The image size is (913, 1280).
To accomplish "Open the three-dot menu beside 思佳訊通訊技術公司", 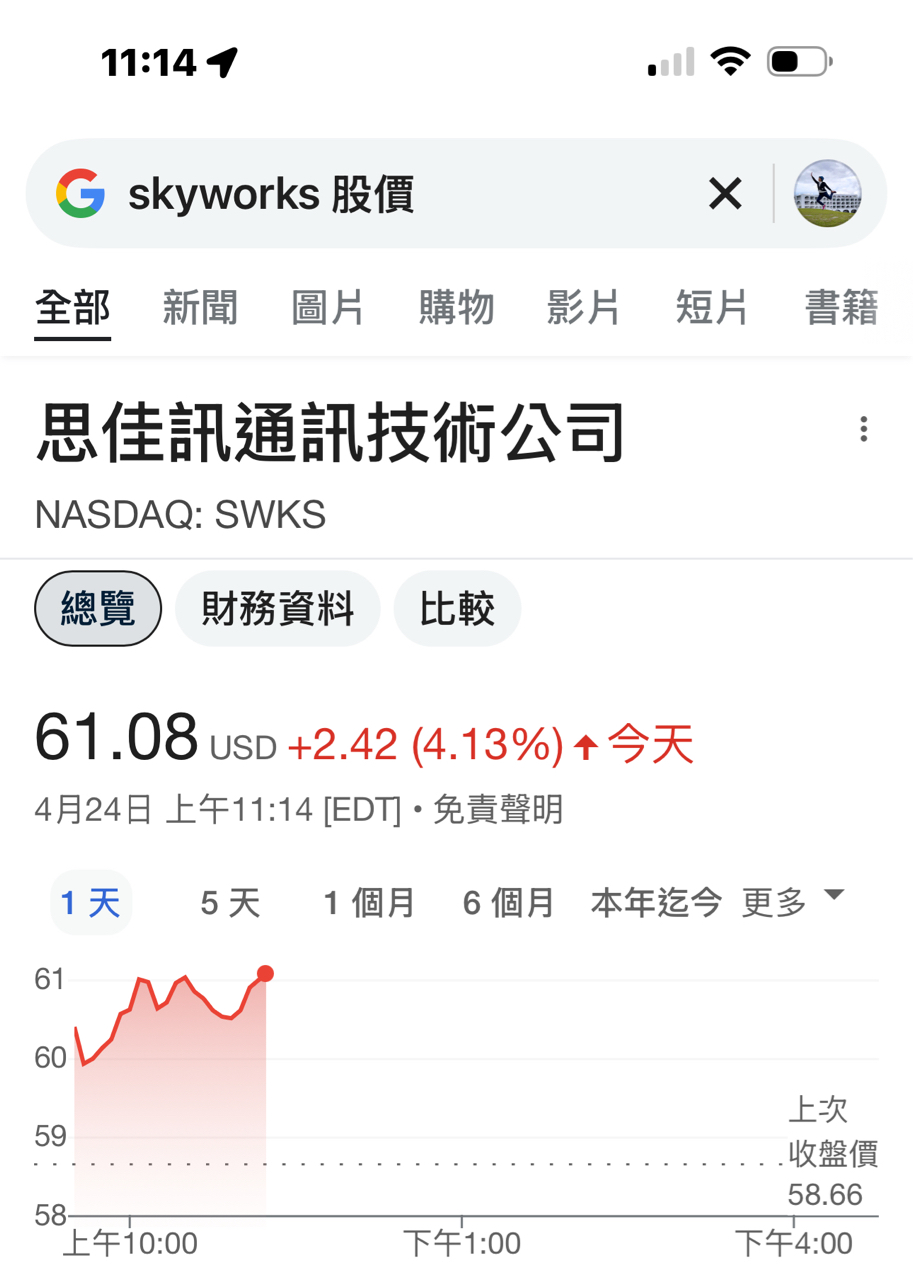I will click(x=863, y=430).
